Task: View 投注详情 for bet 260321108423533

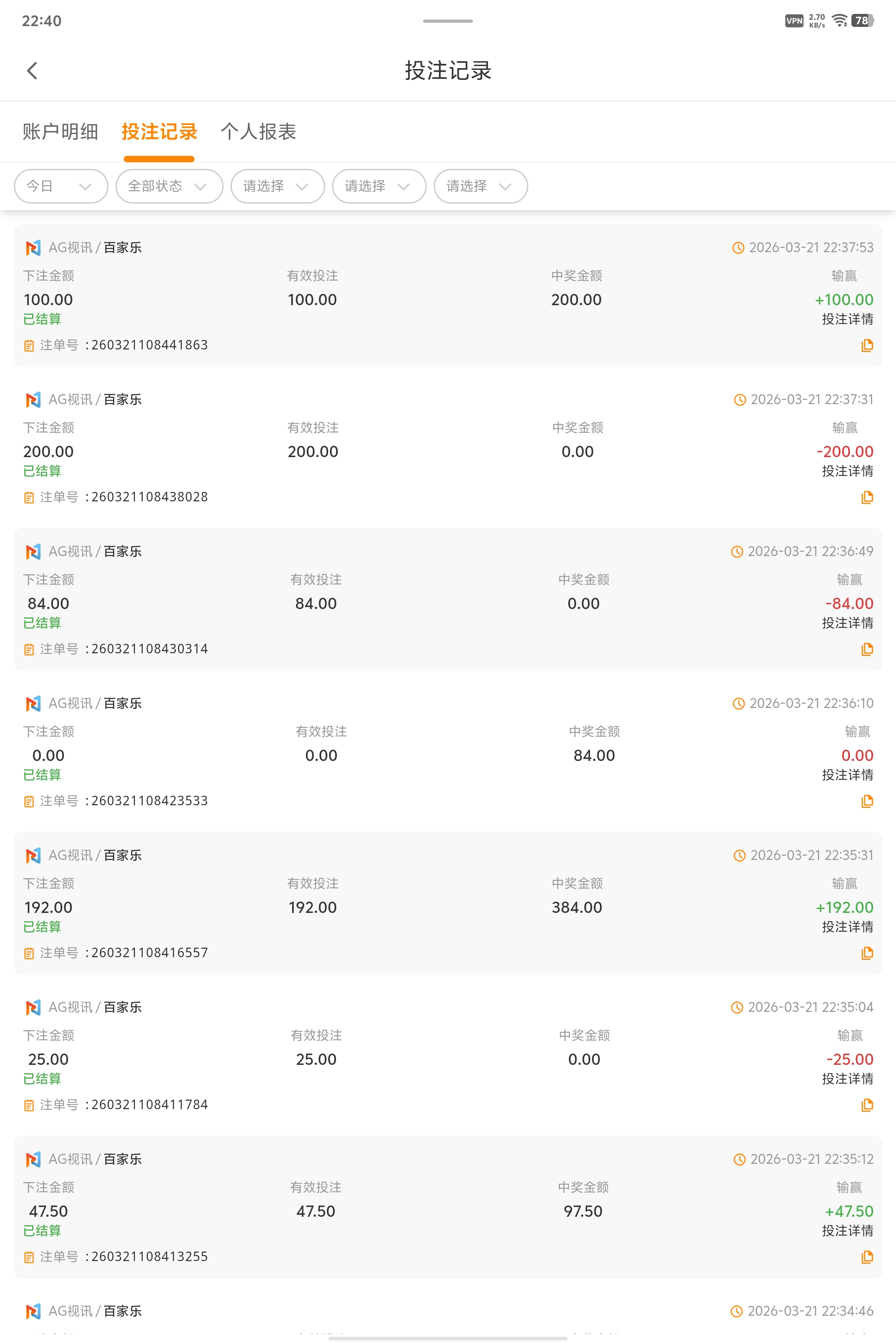Action: (847, 775)
